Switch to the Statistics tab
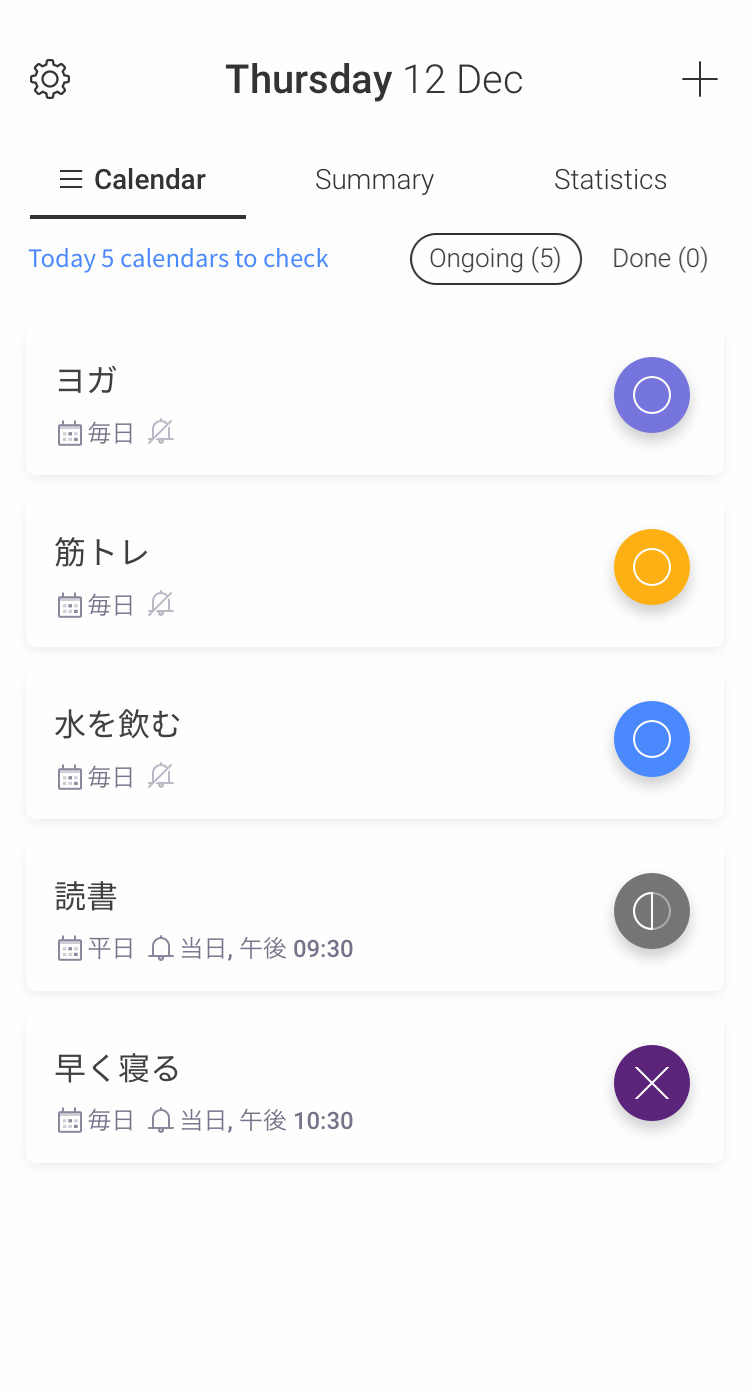 point(610,180)
